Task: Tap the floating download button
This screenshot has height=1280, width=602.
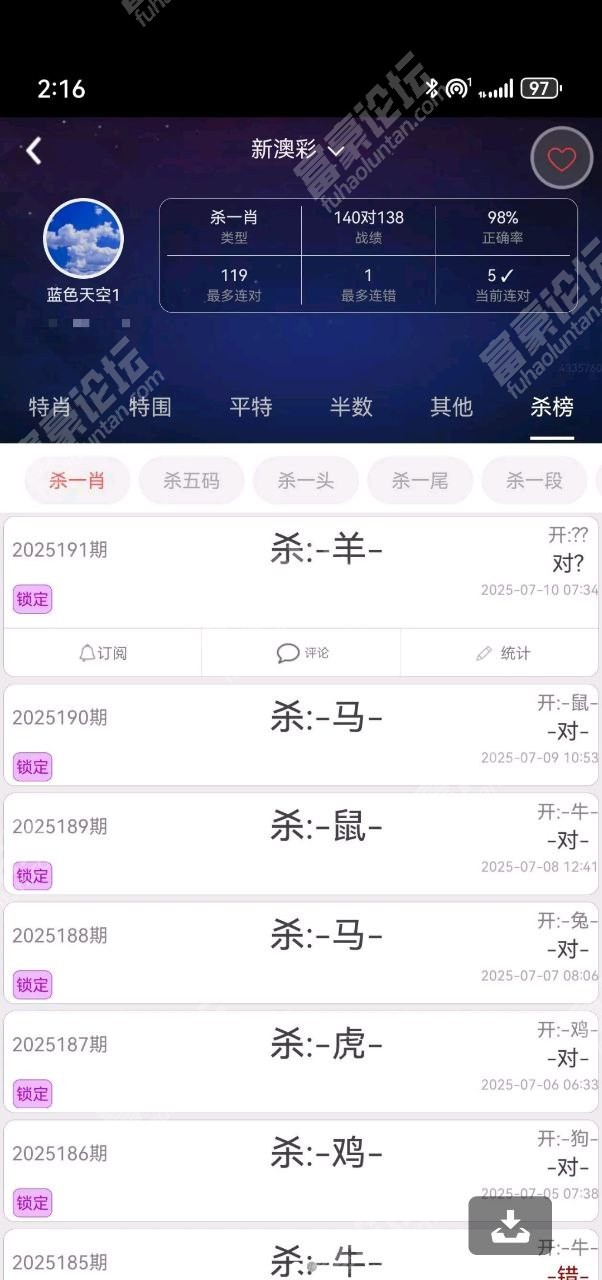Action: pyautogui.click(x=510, y=1226)
